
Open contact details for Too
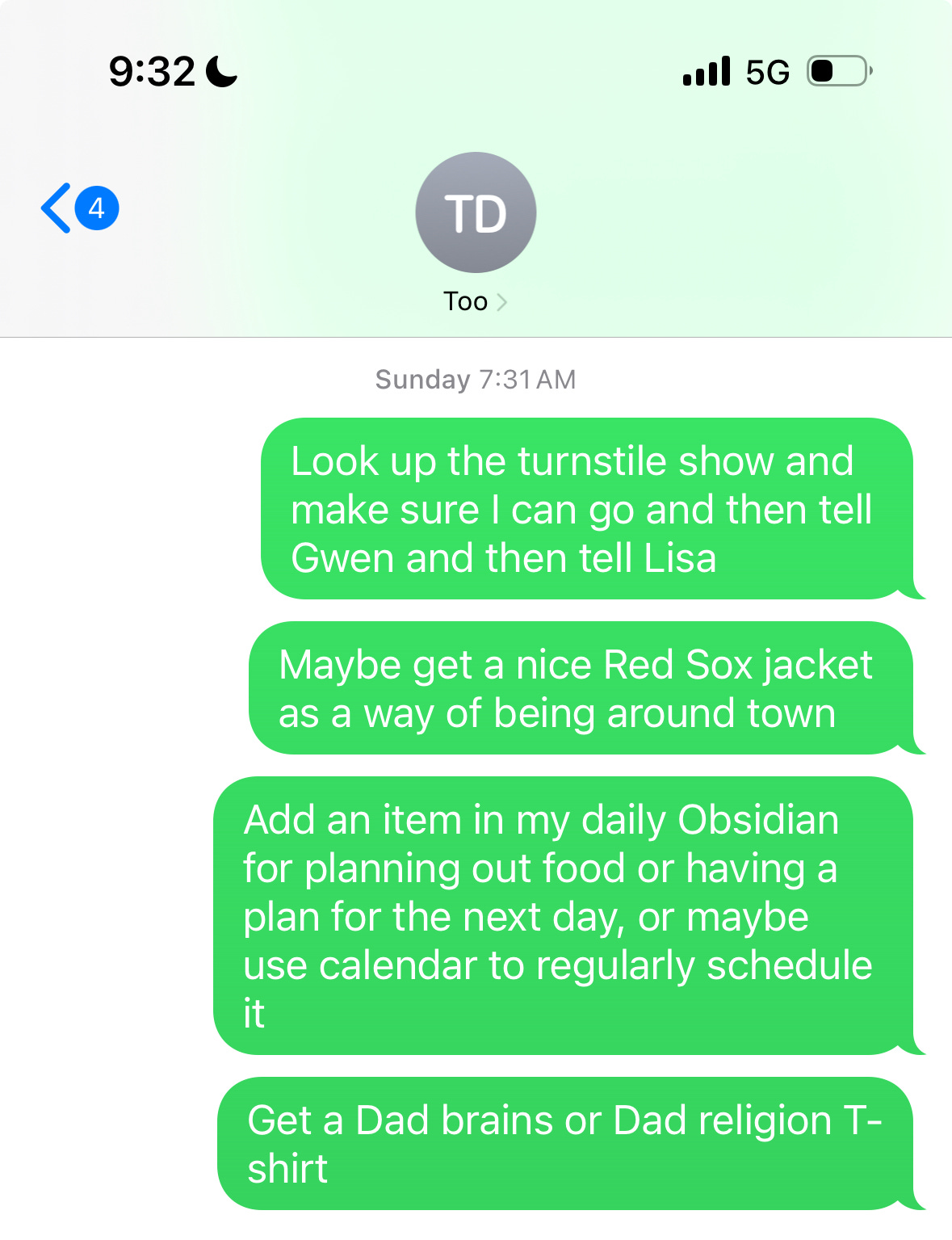click(x=476, y=301)
